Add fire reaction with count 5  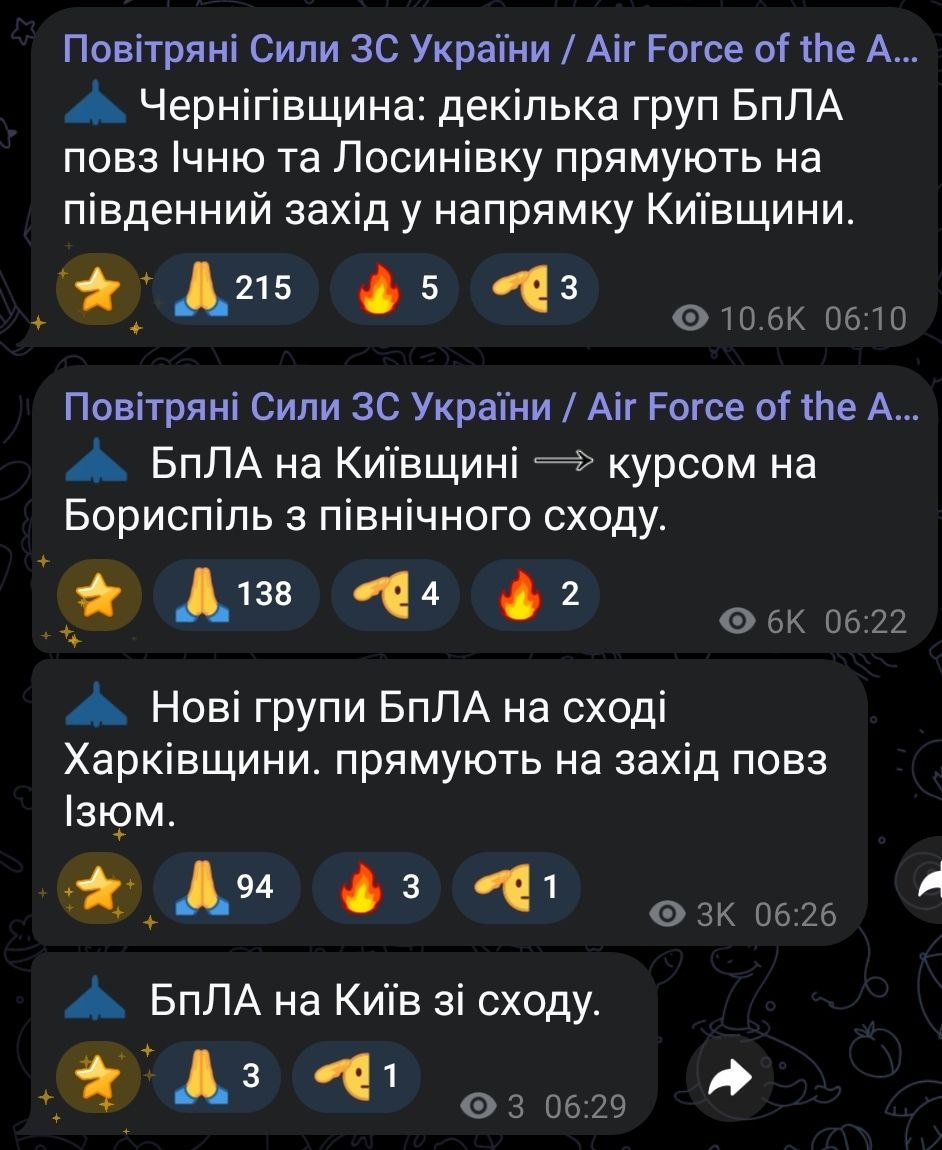(x=397, y=287)
